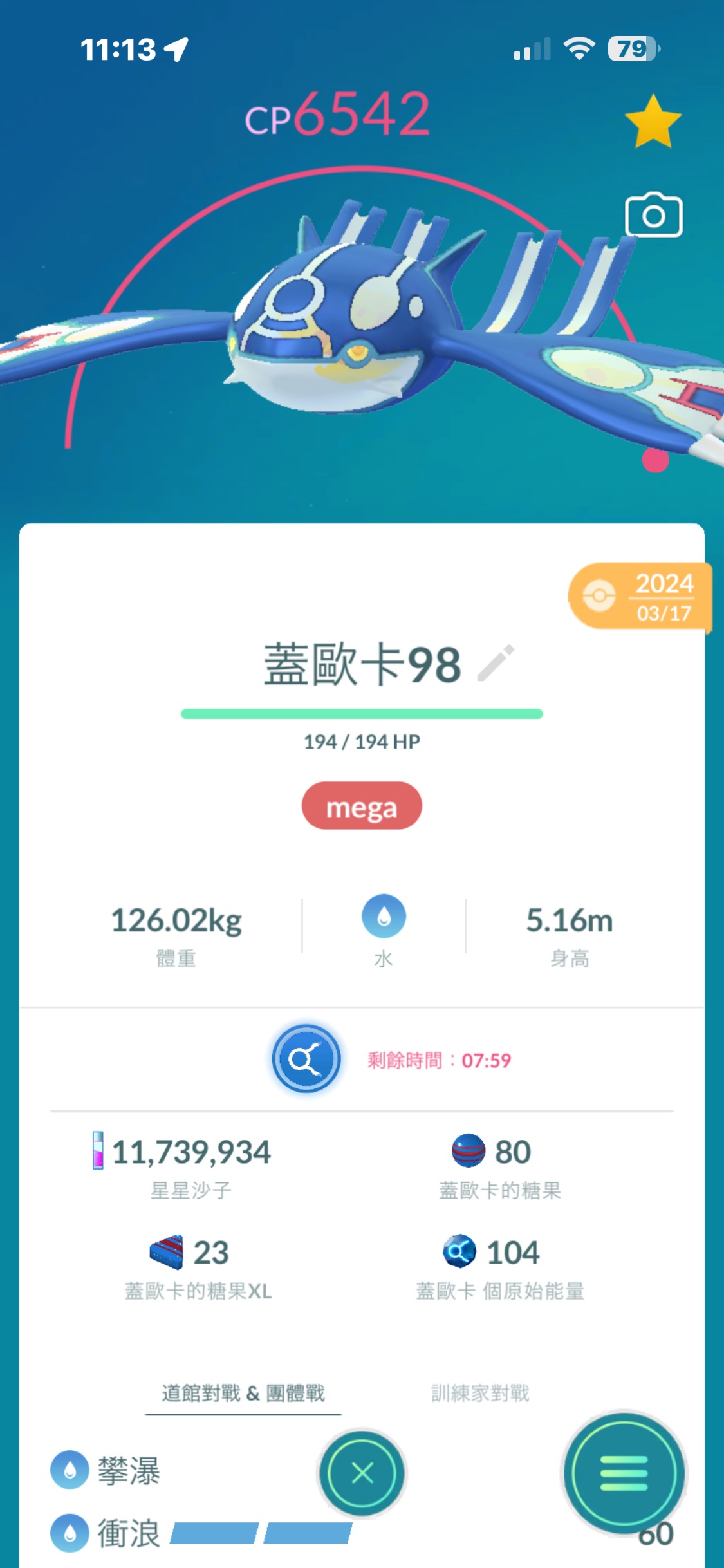Screen dimensions: 724x1568
Task: Open the AR camera snapshot
Action: click(x=653, y=215)
